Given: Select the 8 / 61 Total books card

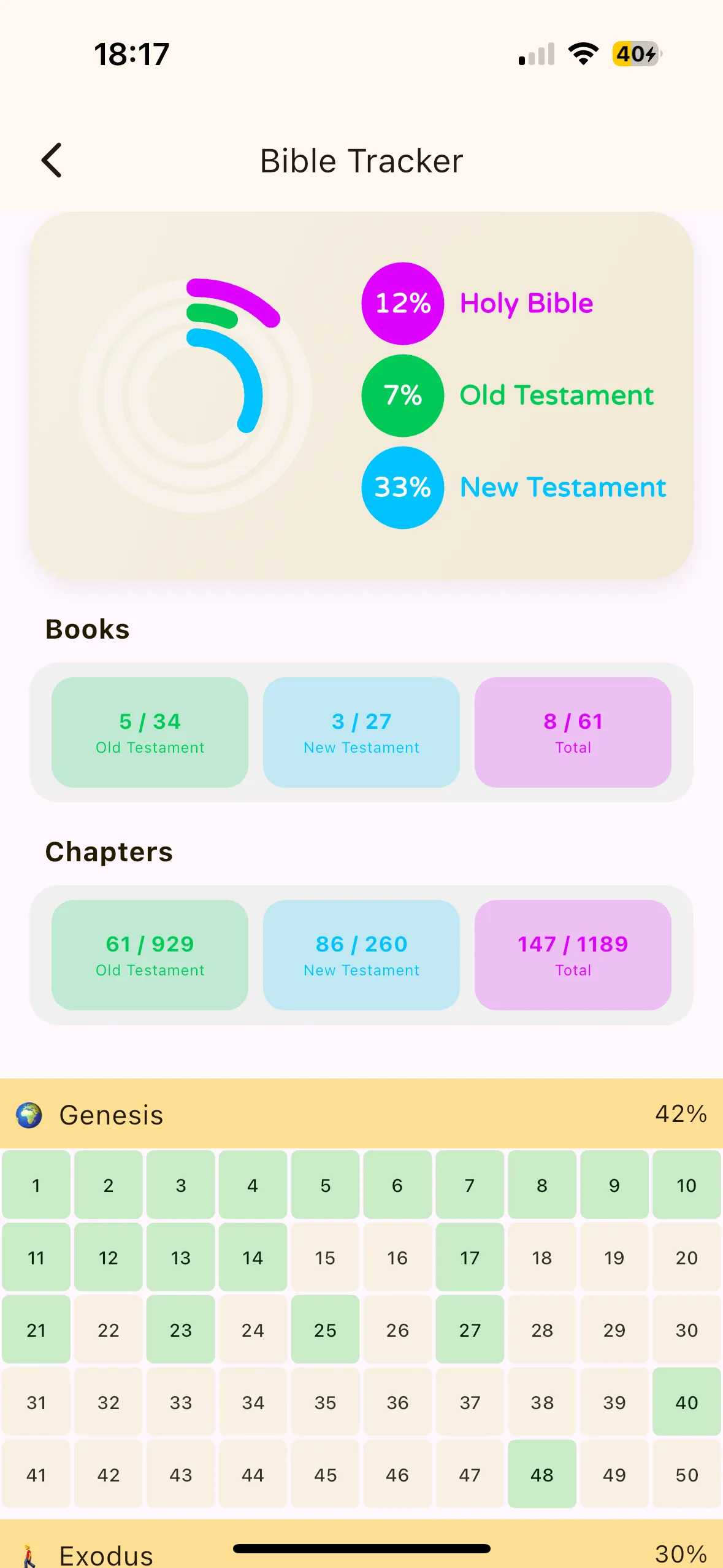Looking at the screenshot, I should 573,732.
